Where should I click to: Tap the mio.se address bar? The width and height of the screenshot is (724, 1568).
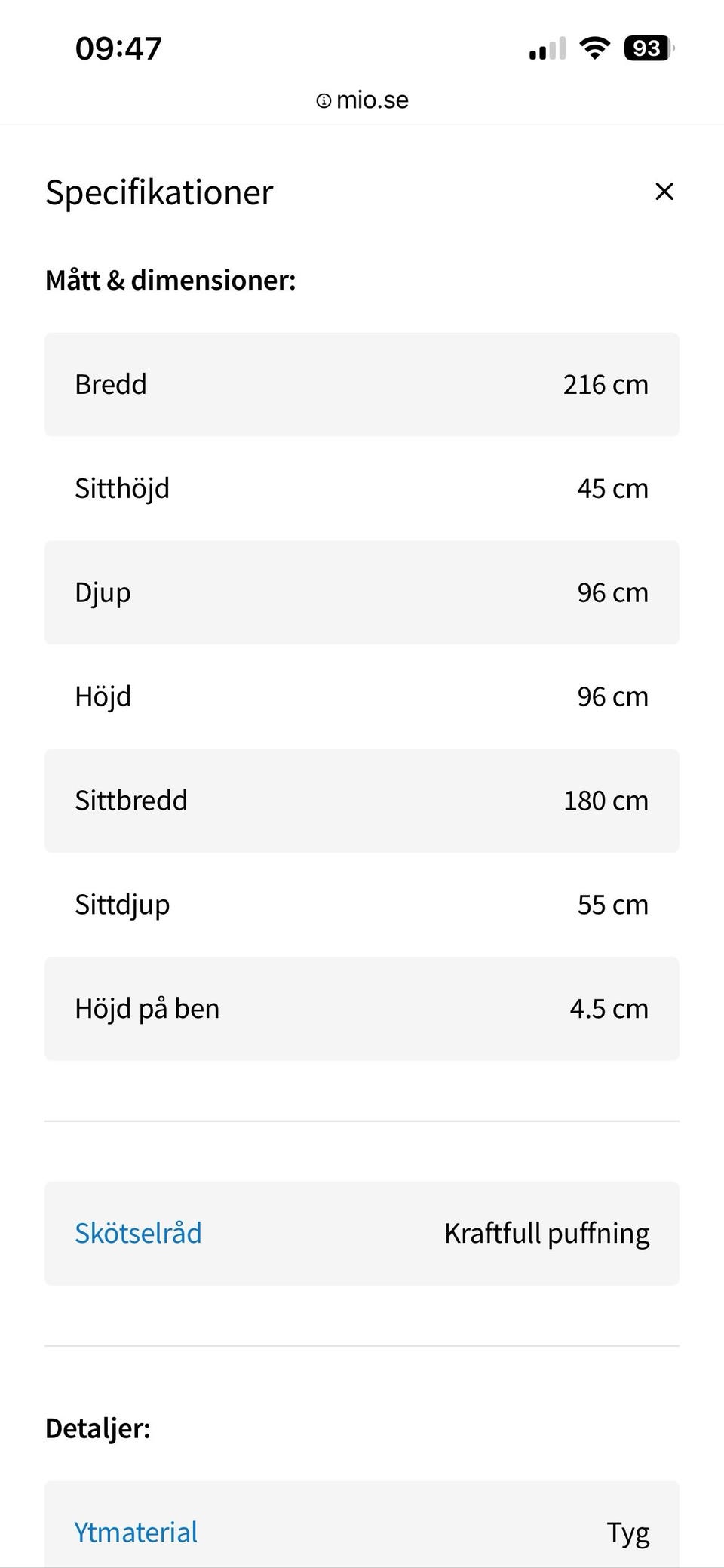coord(363,100)
